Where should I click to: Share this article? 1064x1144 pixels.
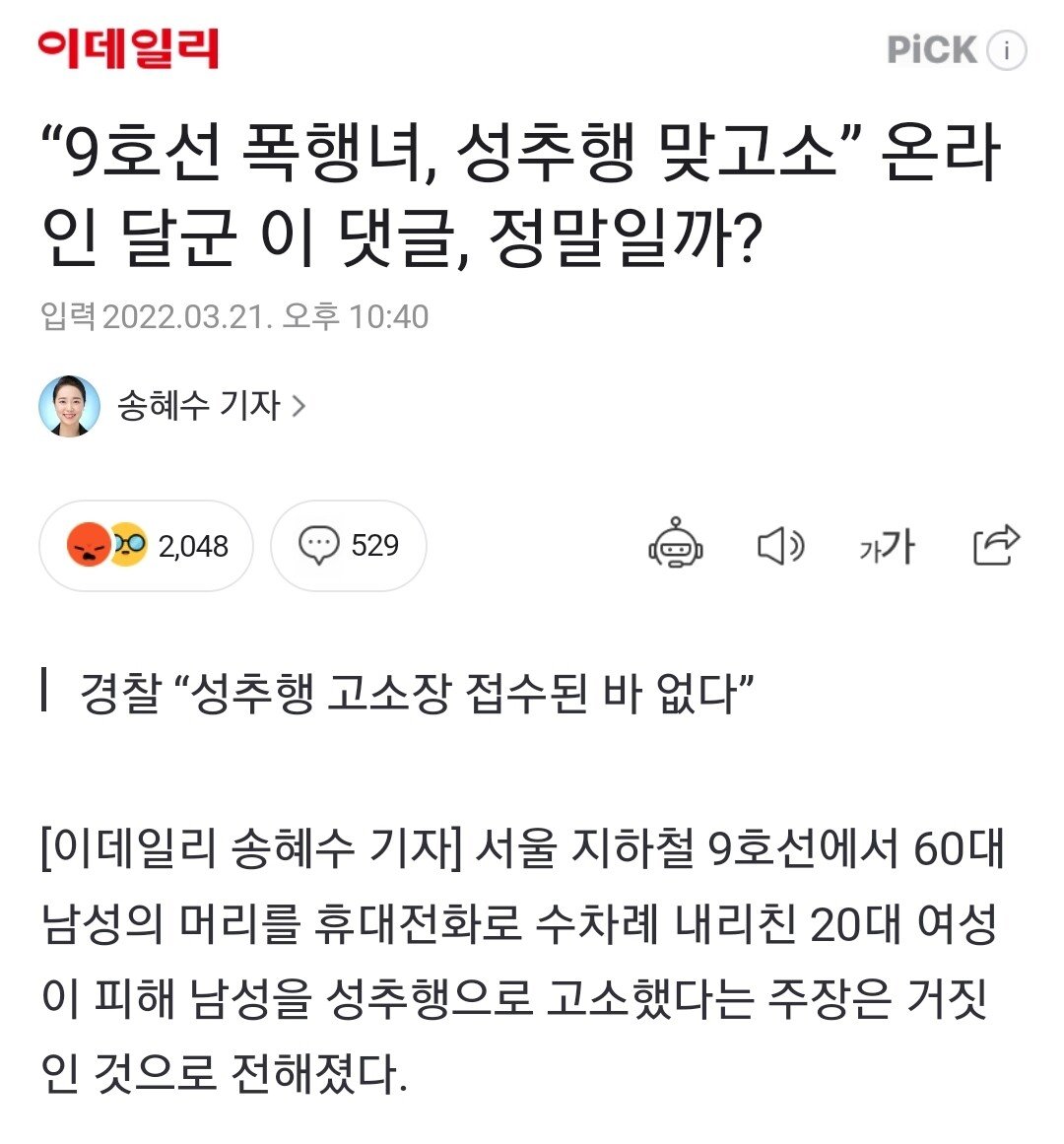pos(995,544)
